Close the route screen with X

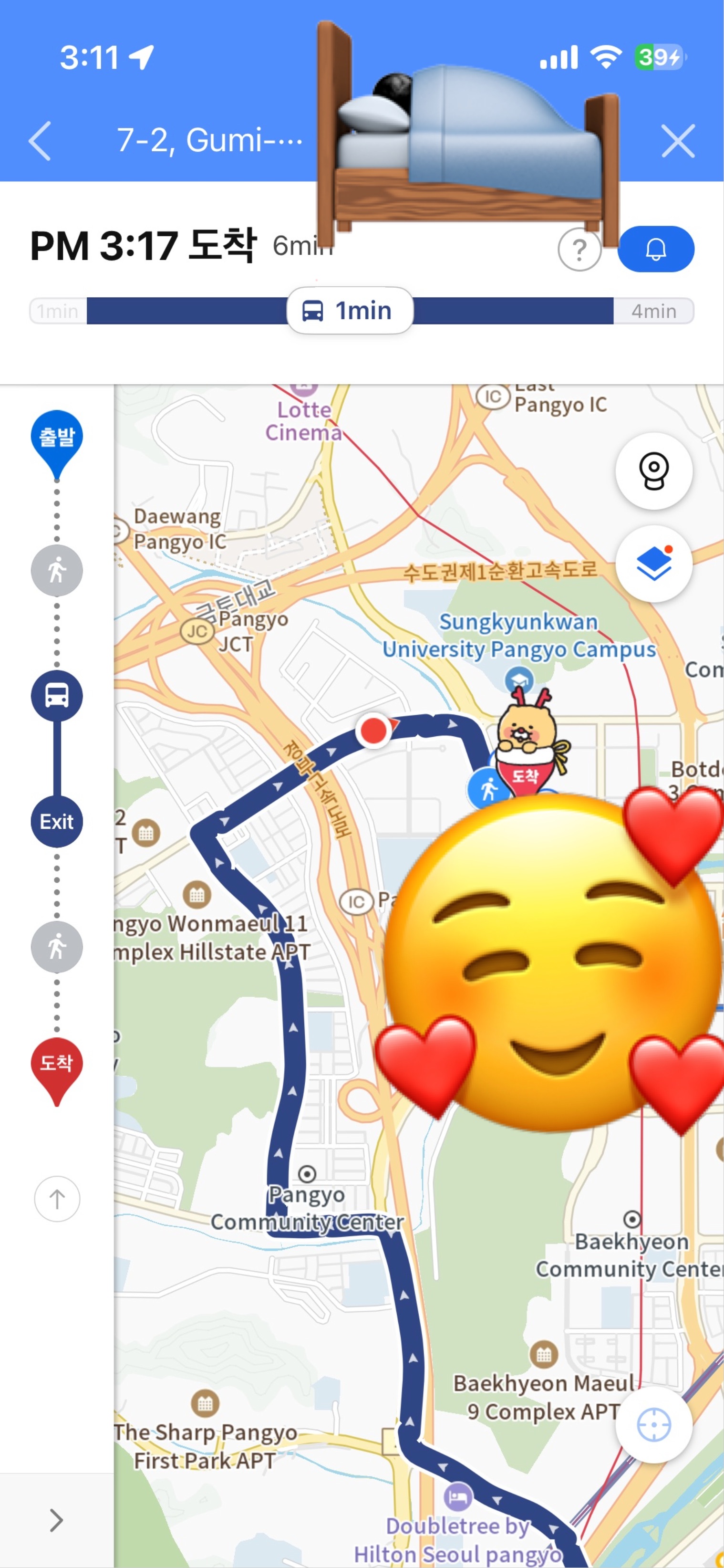pyautogui.click(x=678, y=141)
